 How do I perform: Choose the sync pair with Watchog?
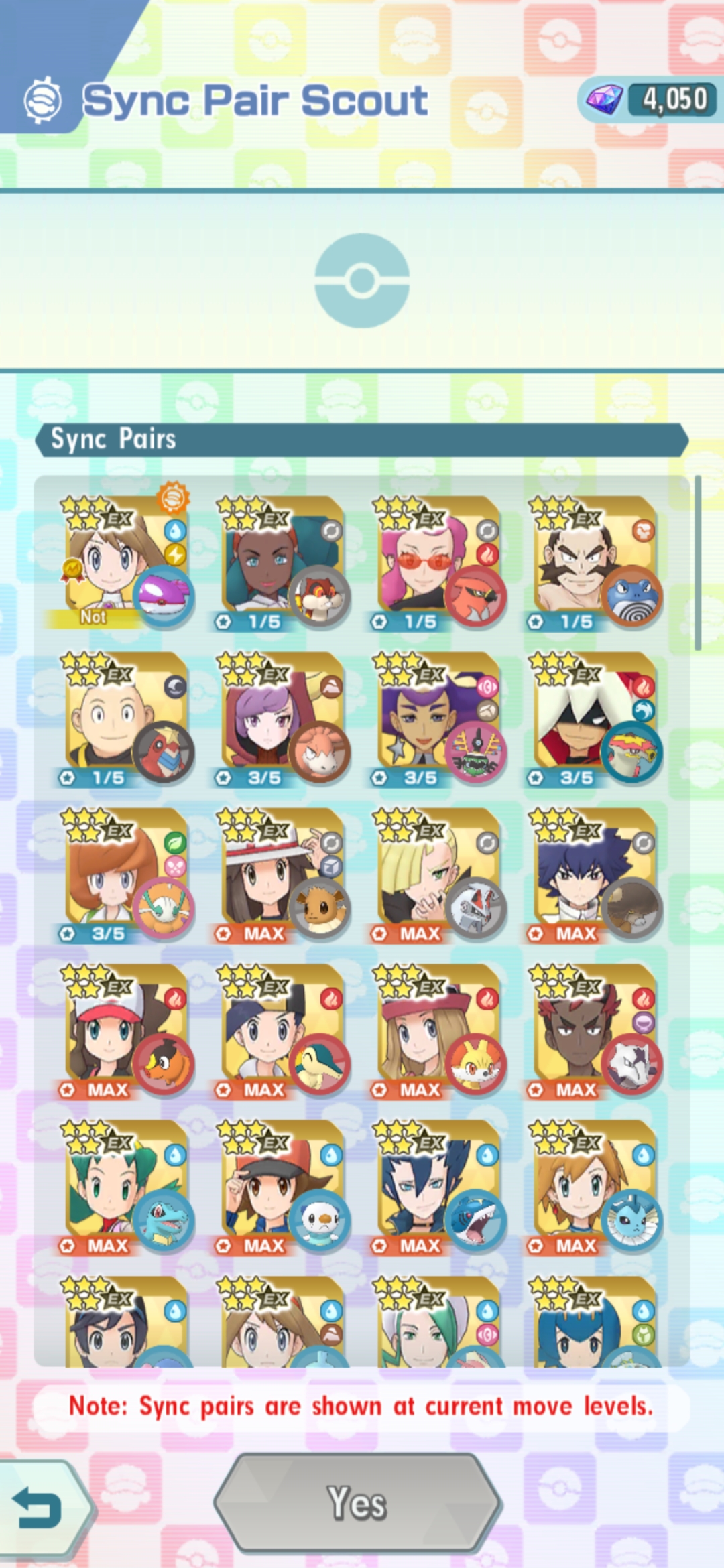[x=282, y=563]
